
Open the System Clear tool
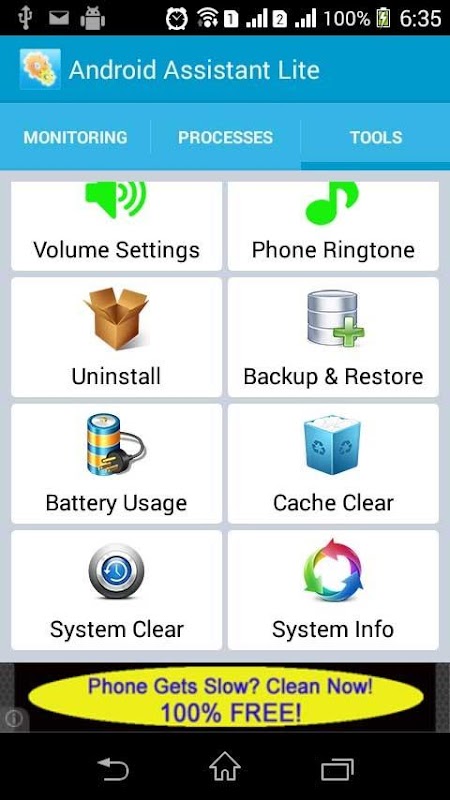[116, 590]
